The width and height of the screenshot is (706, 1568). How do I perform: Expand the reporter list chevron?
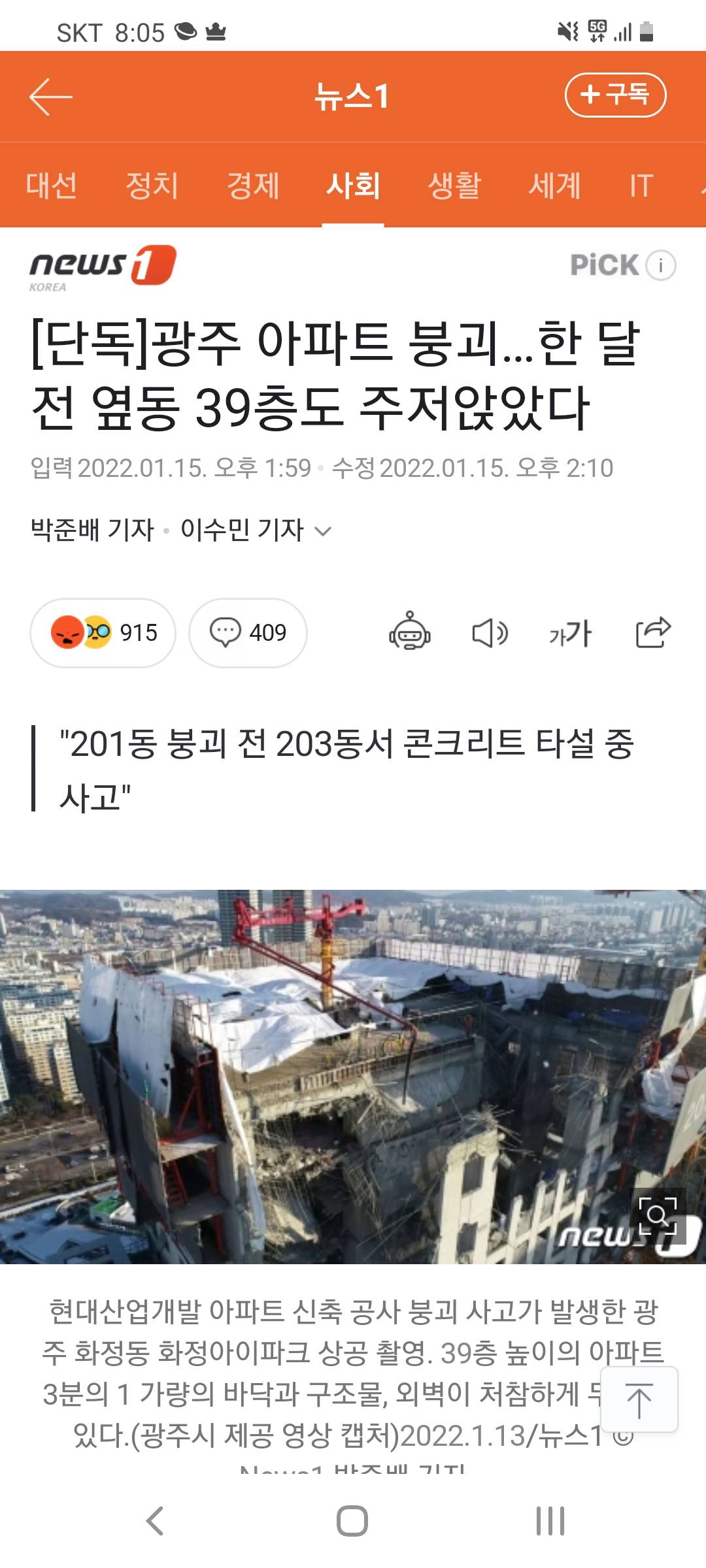point(323,531)
